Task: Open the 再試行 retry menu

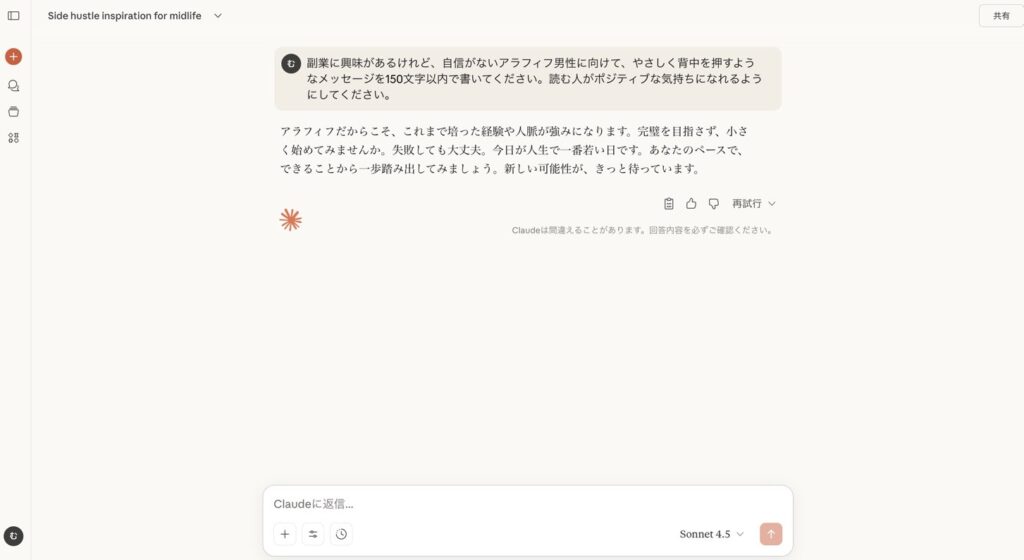Action: point(753,204)
